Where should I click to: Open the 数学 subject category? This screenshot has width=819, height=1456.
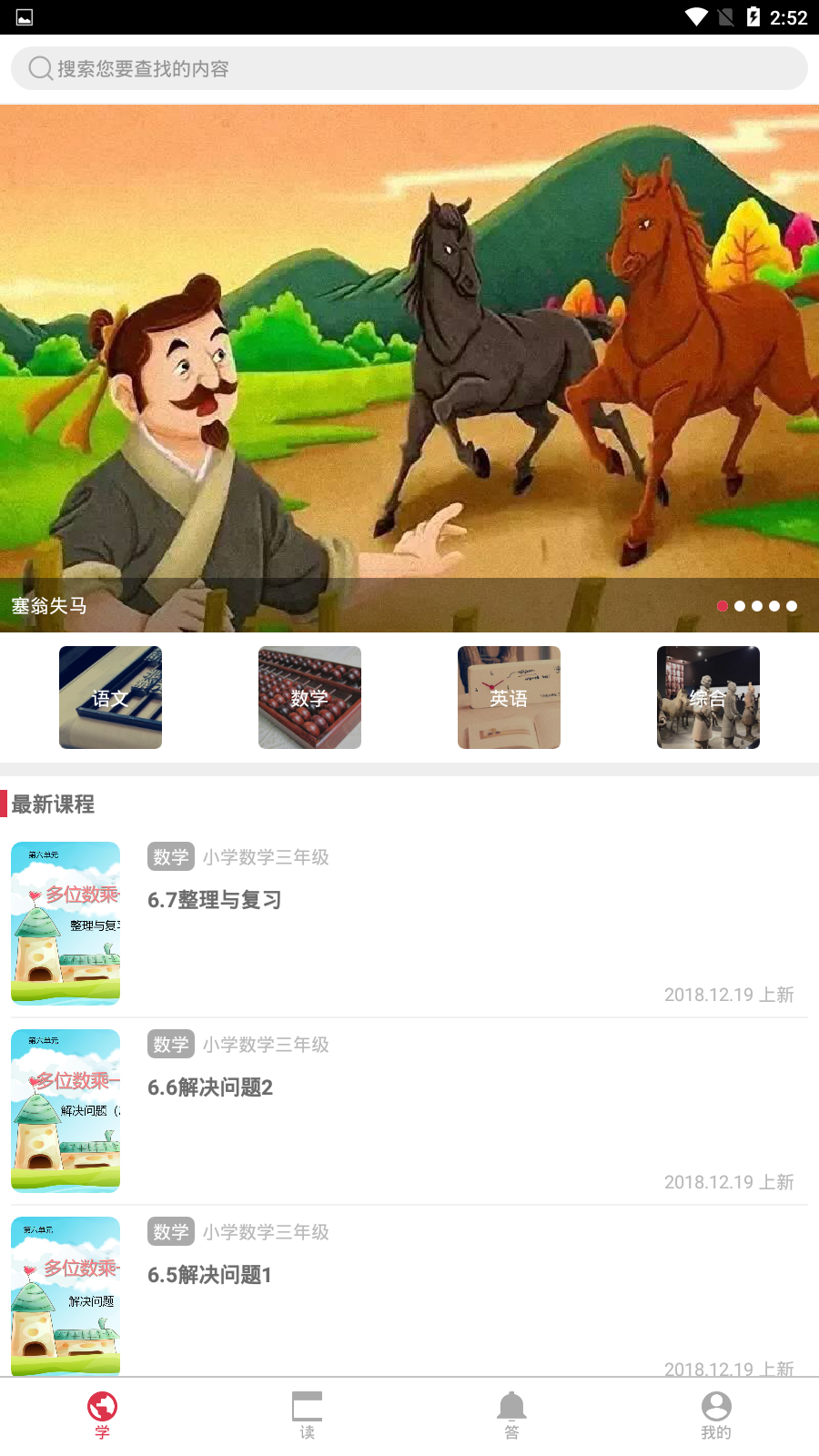tap(309, 698)
